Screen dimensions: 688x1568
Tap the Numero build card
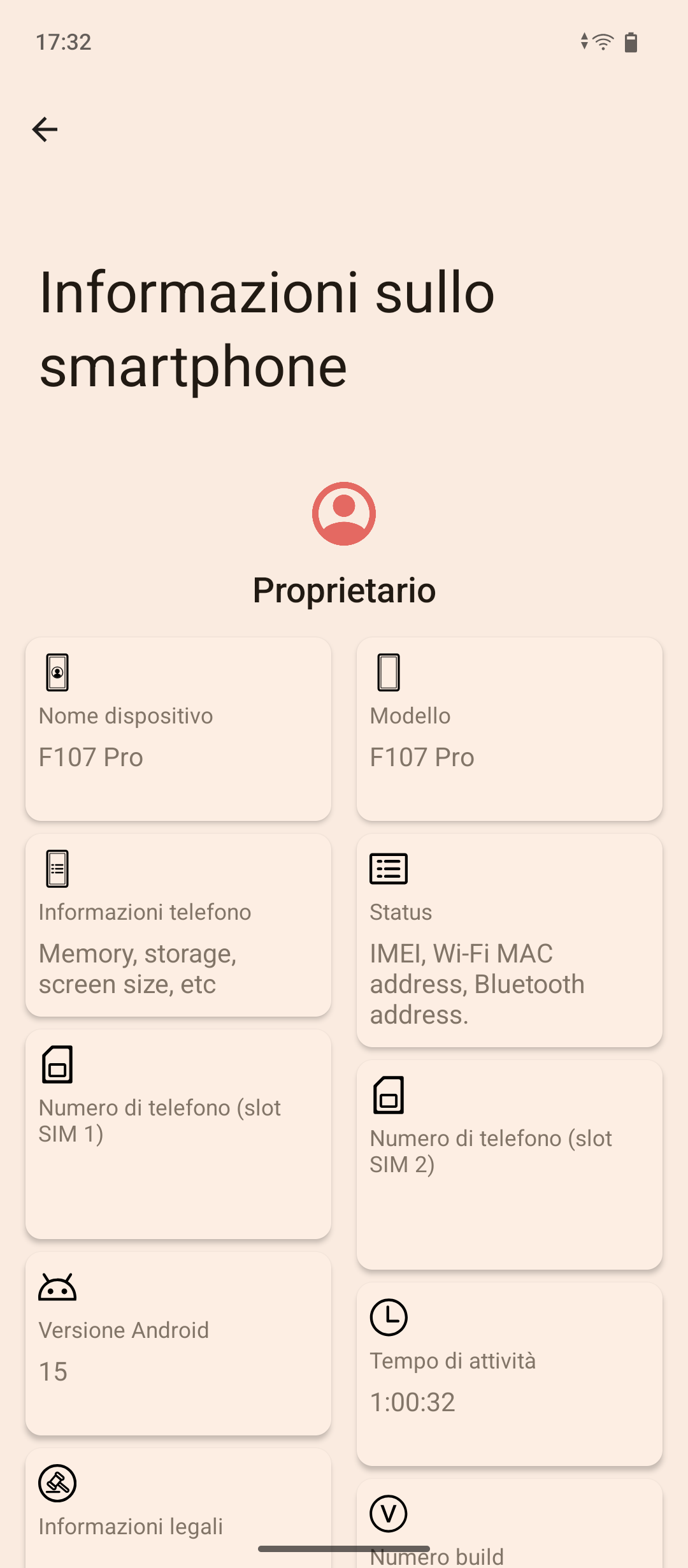pos(510,1523)
